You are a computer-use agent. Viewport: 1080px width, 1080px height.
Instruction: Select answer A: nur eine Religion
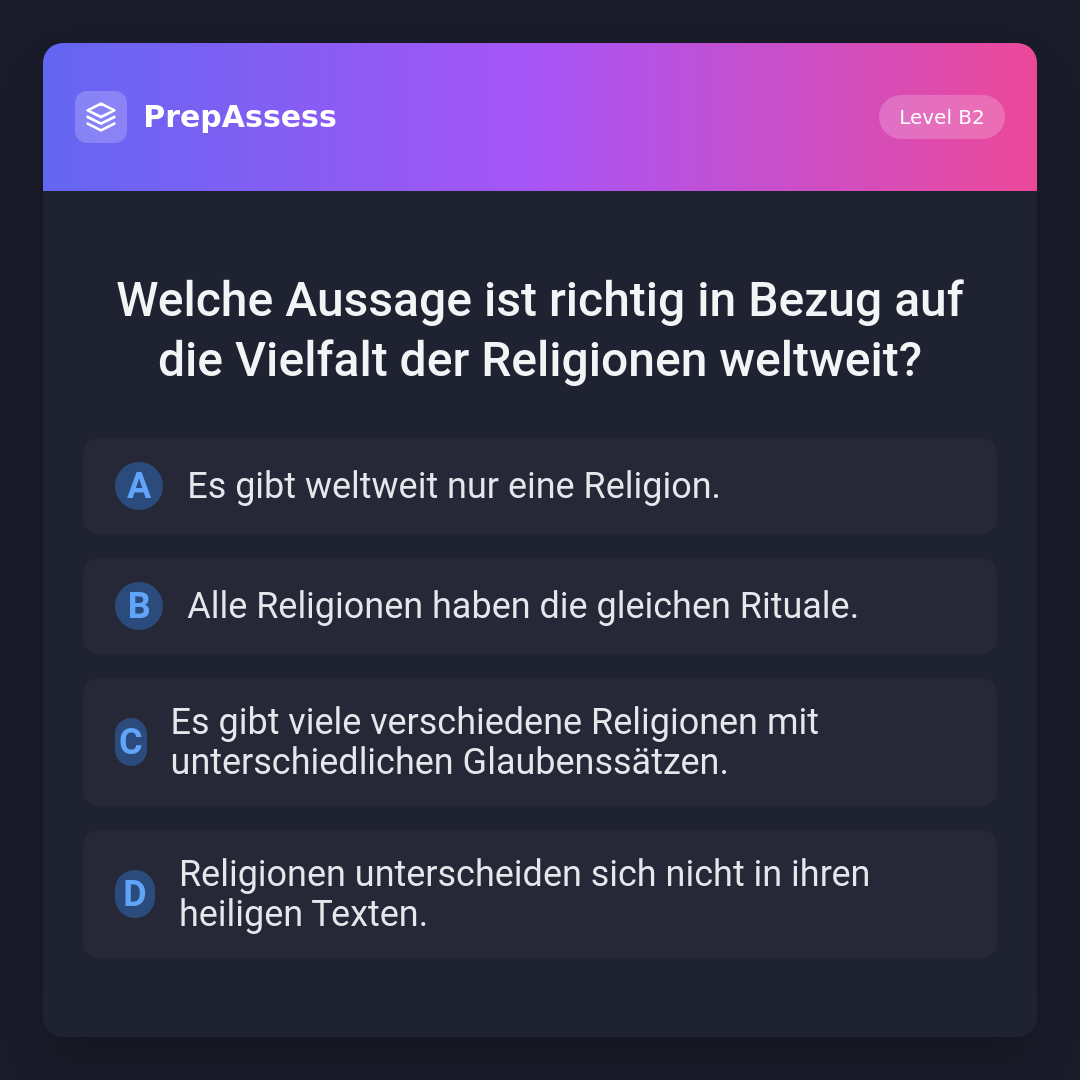[540, 486]
